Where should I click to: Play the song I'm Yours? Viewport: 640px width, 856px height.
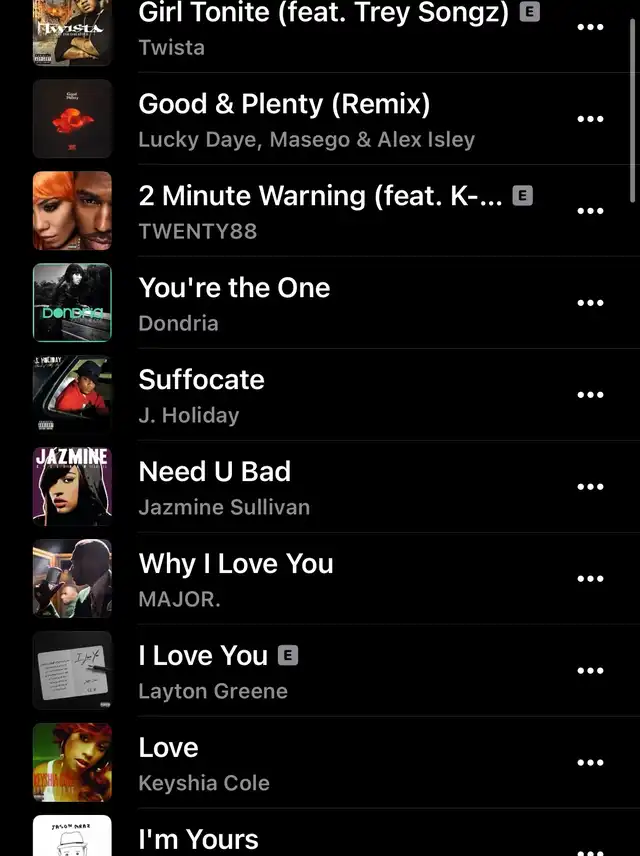point(198,839)
